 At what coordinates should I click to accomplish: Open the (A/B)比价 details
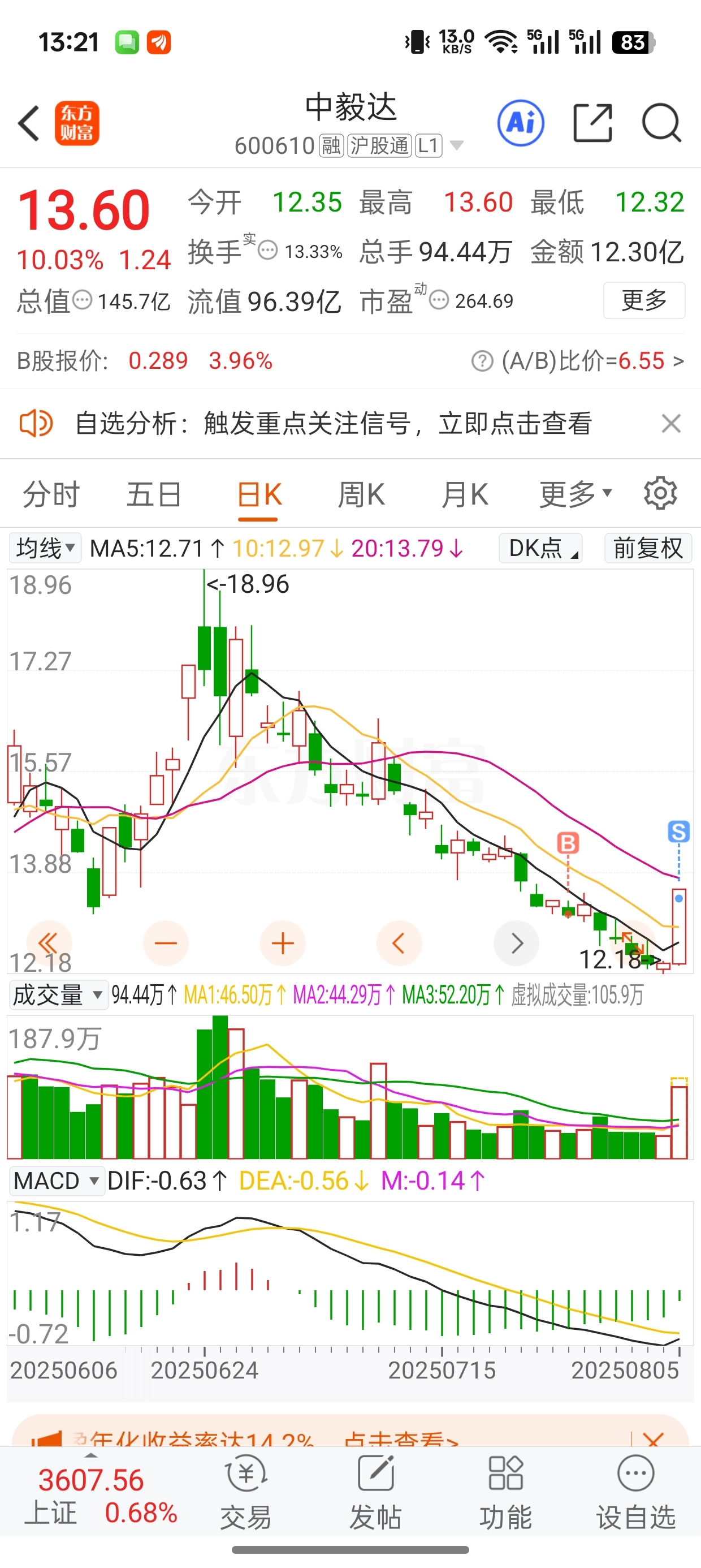click(x=577, y=361)
